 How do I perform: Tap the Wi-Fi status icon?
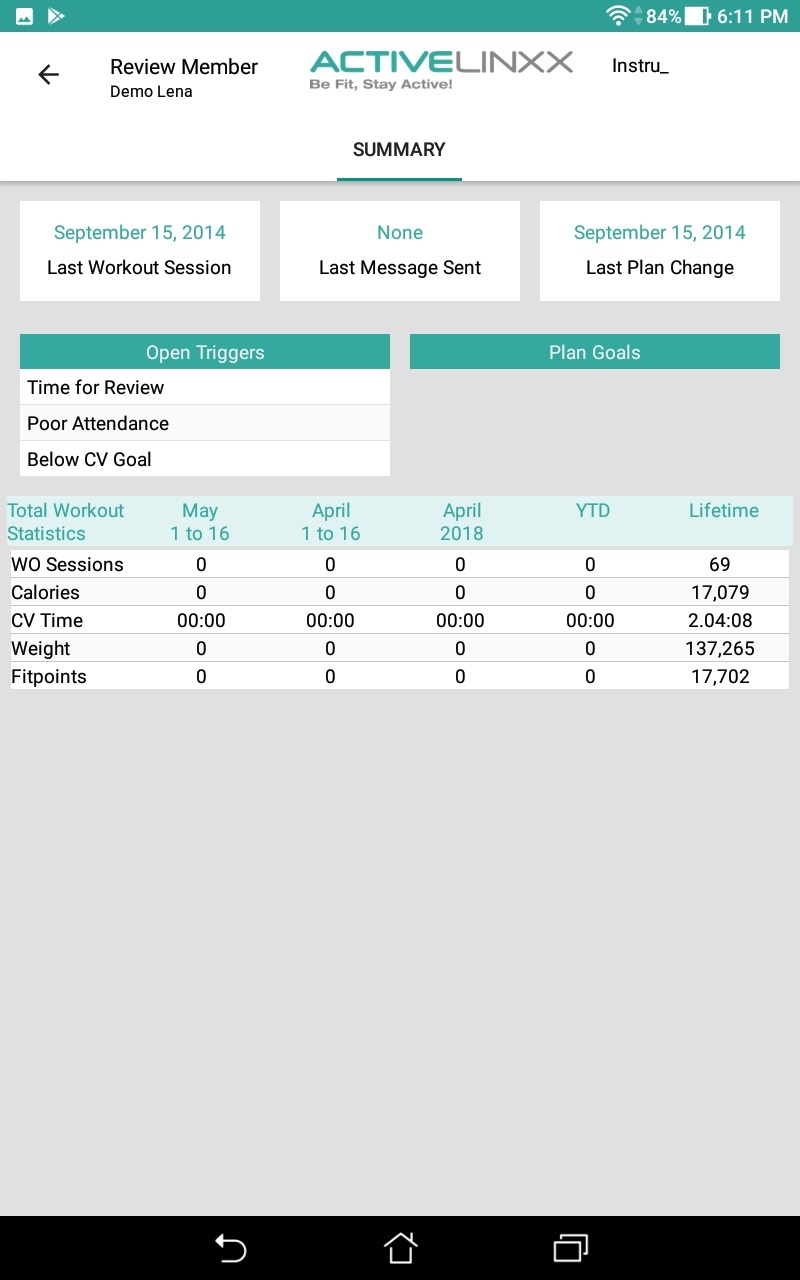click(617, 15)
